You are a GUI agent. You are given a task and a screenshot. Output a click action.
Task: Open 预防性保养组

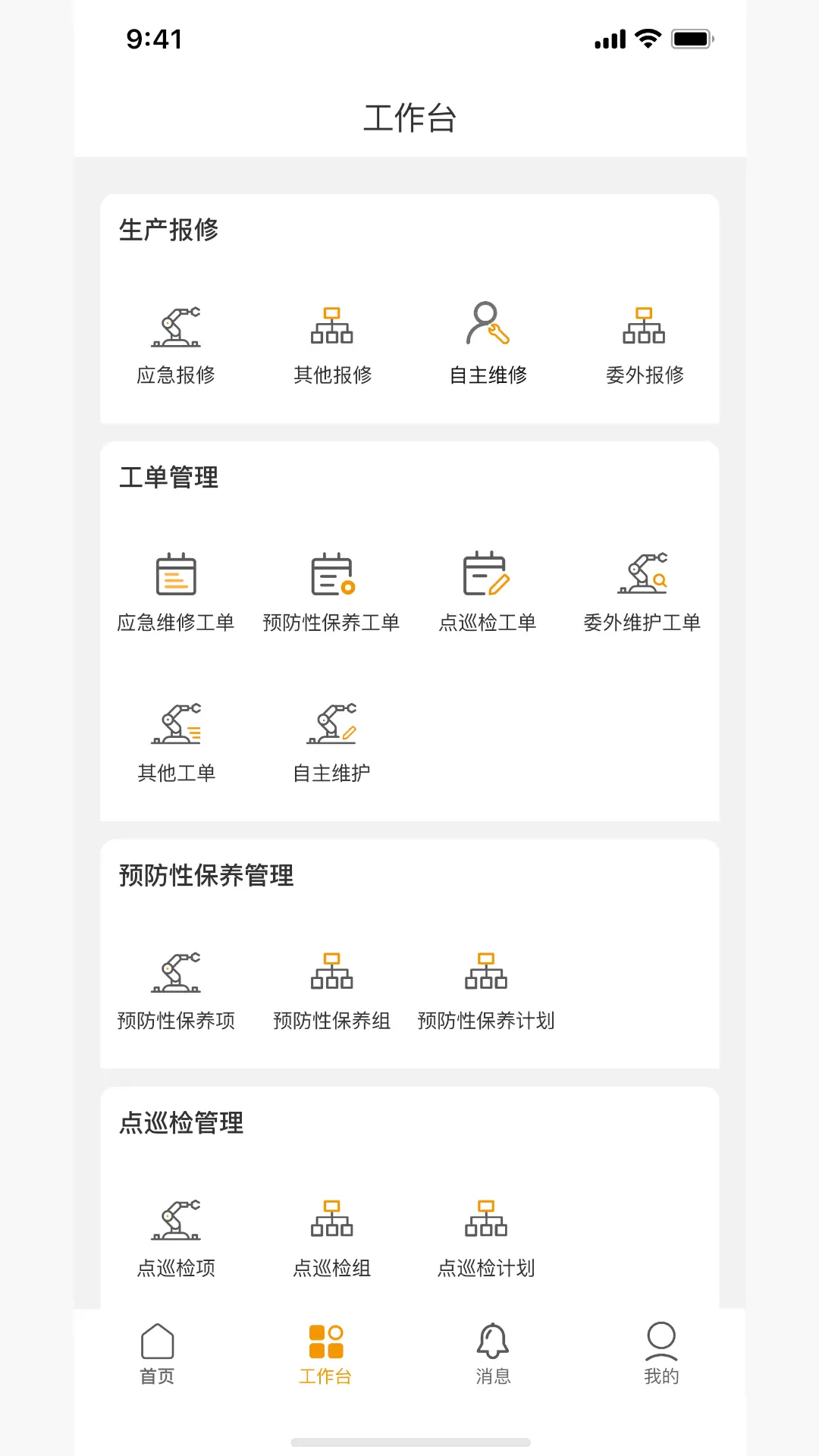point(331,990)
